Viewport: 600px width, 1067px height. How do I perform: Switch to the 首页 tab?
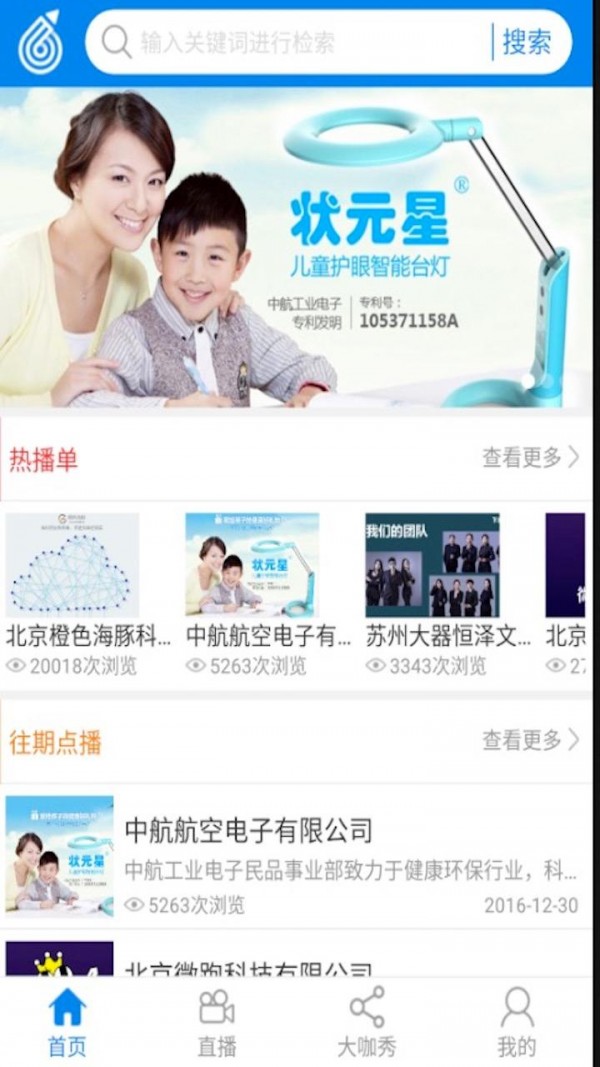(x=67, y=1022)
